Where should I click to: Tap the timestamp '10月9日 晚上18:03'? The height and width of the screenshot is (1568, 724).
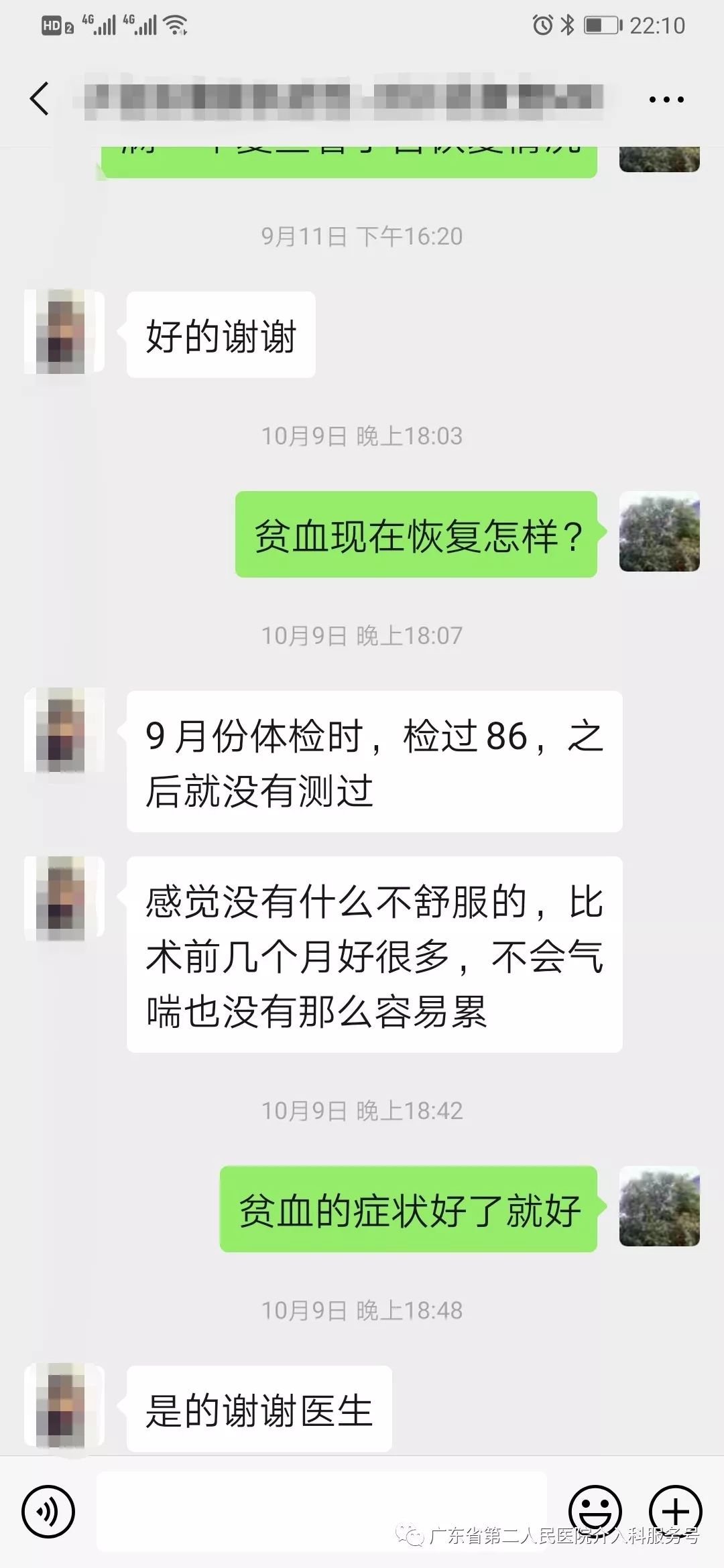[x=362, y=434]
